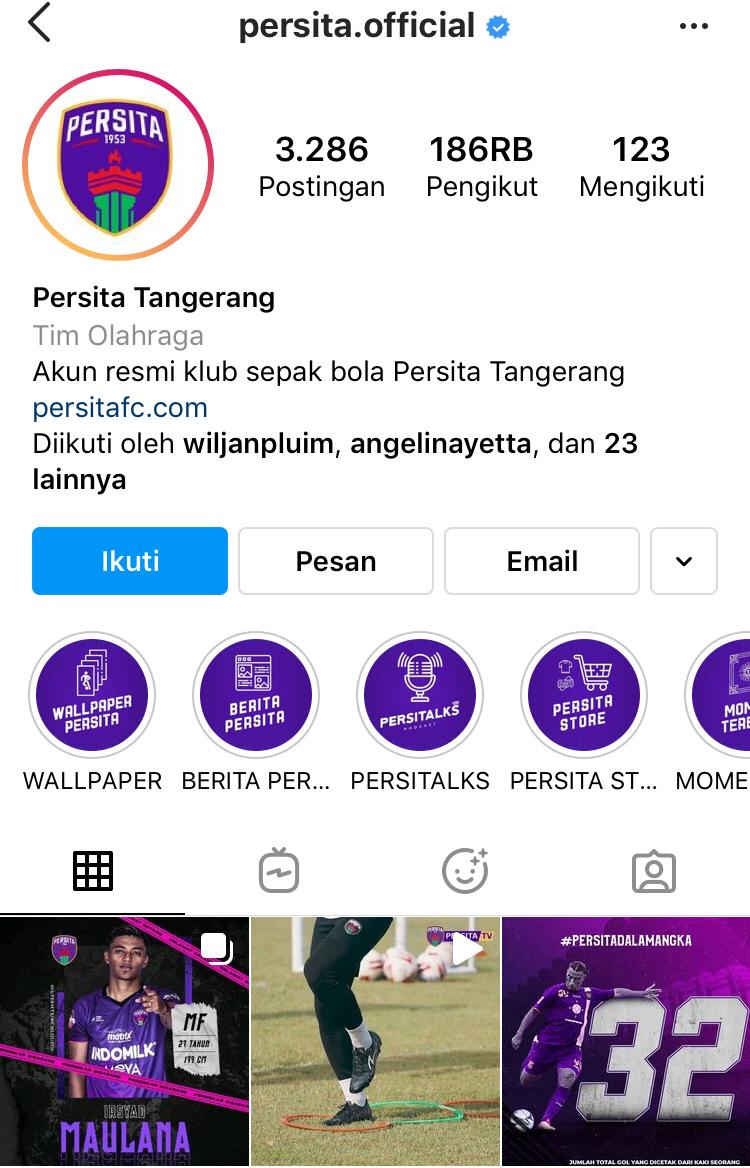Screen dimensions: 750x1168
Task: Play the training drill video post
Action: pos(375,1040)
